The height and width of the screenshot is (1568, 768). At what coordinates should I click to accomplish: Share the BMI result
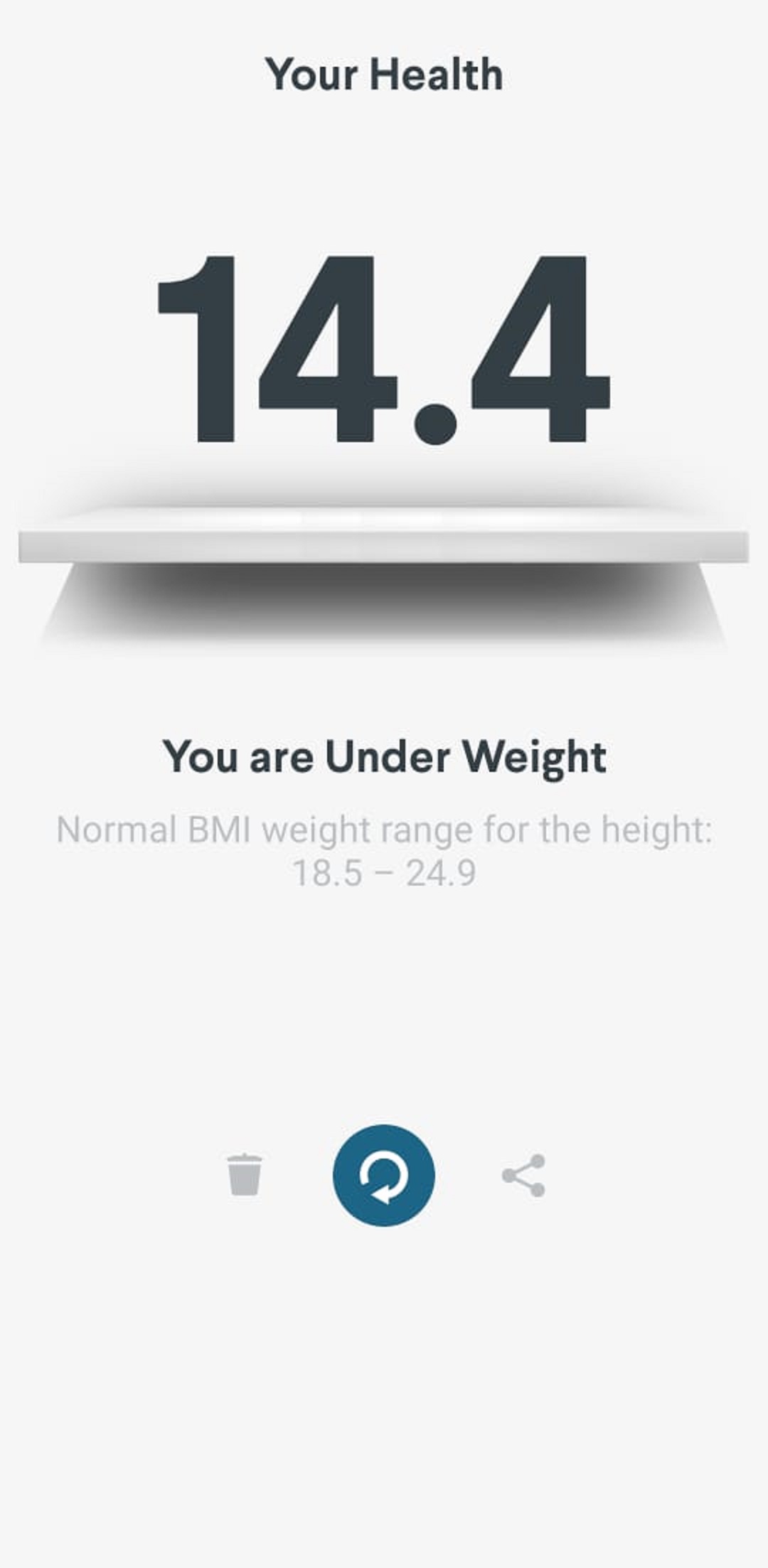524,1175
